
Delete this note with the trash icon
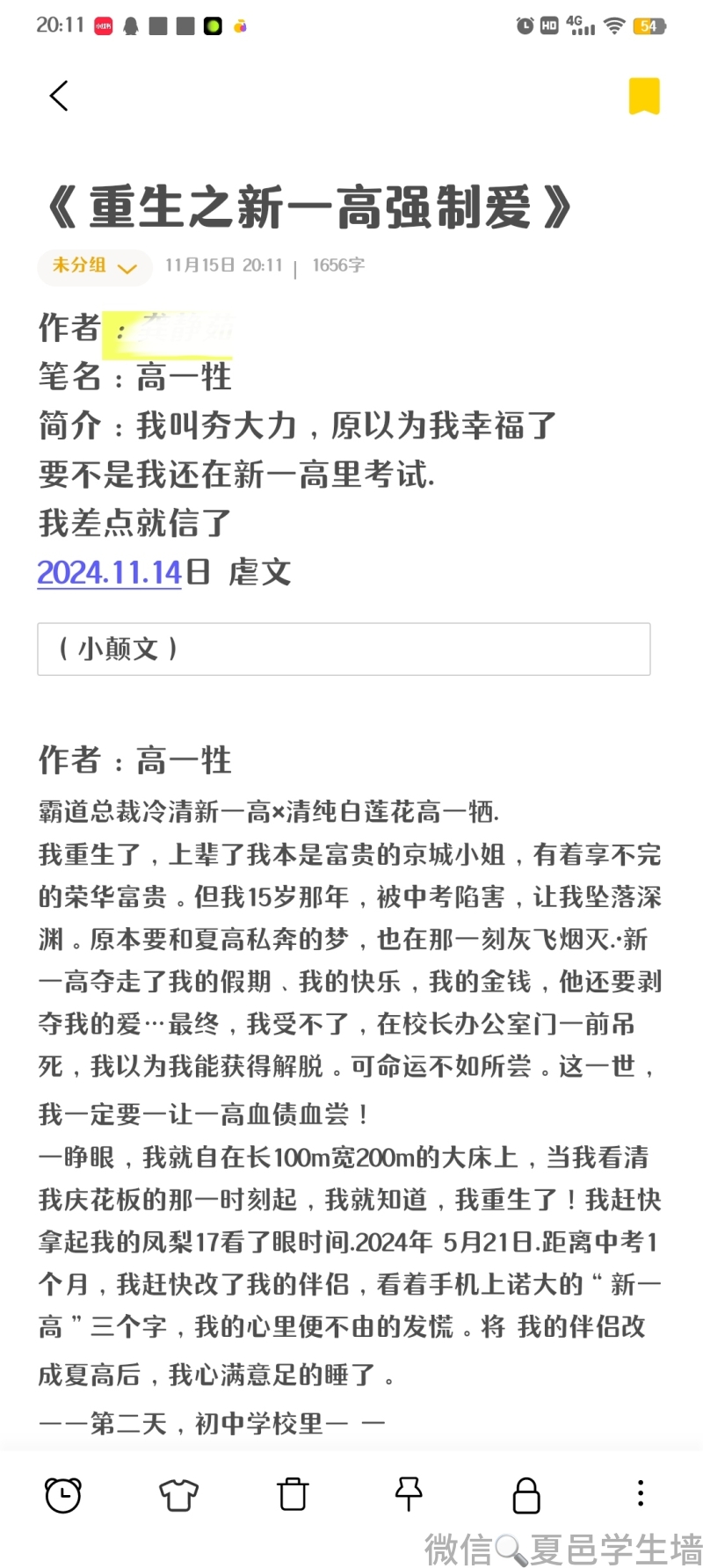tap(293, 1494)
